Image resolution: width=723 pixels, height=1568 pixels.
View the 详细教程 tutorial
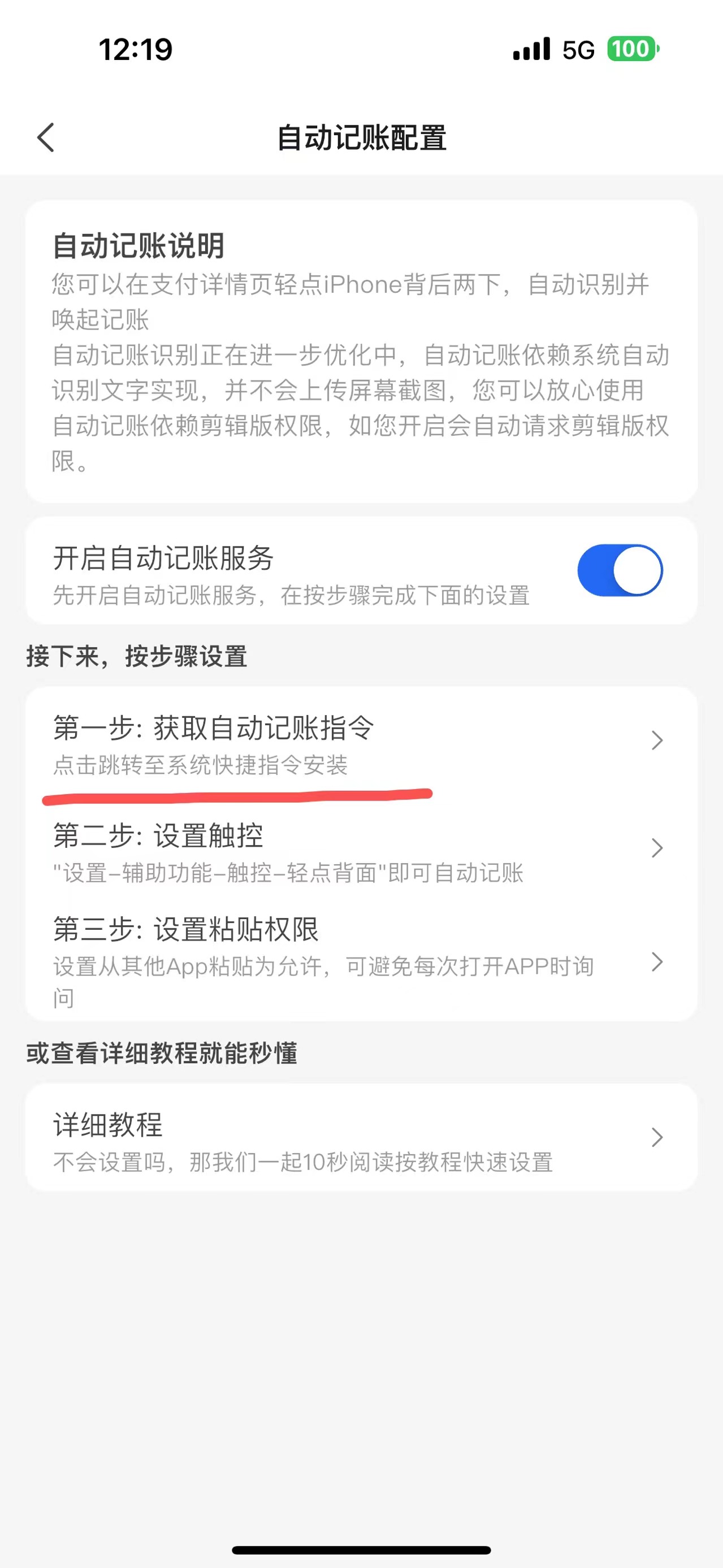(x=360, y=1137)
